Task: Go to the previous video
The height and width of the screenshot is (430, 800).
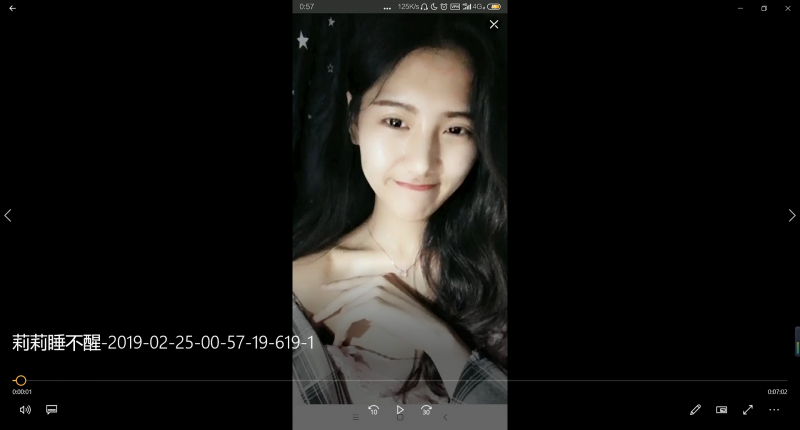Action: coord(8,215)
